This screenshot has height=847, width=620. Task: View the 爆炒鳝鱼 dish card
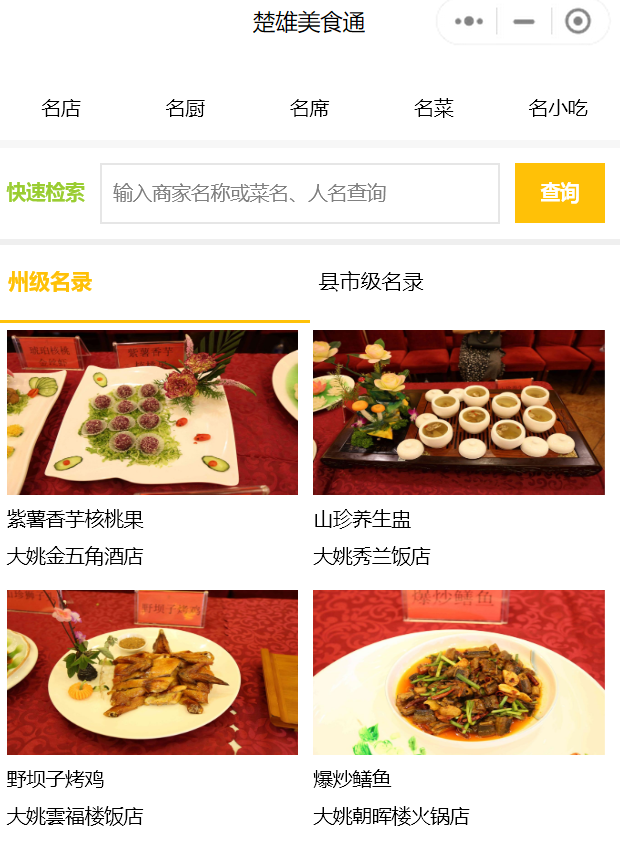tap(458, 673)
